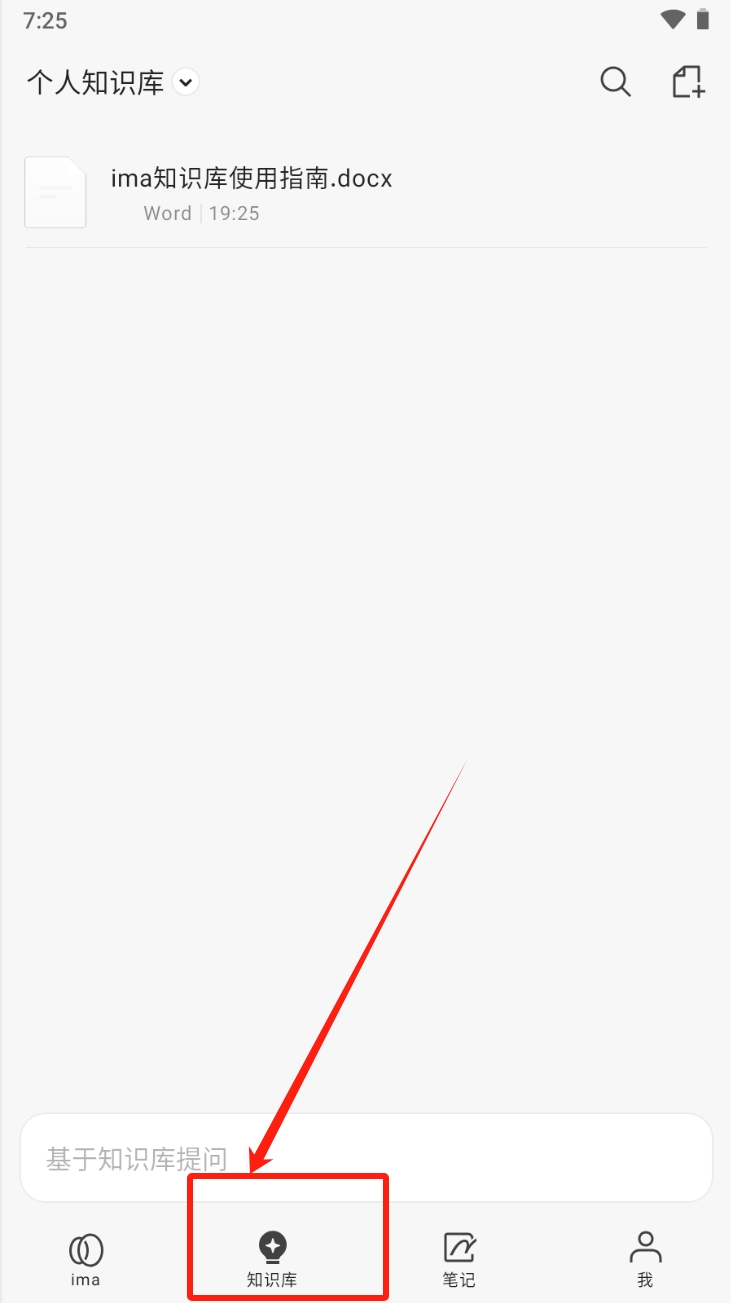The height and width of the screenshot is (1303, 731).
Task: Go to the 笔记 tab
Action: (x=459, y=1259)
